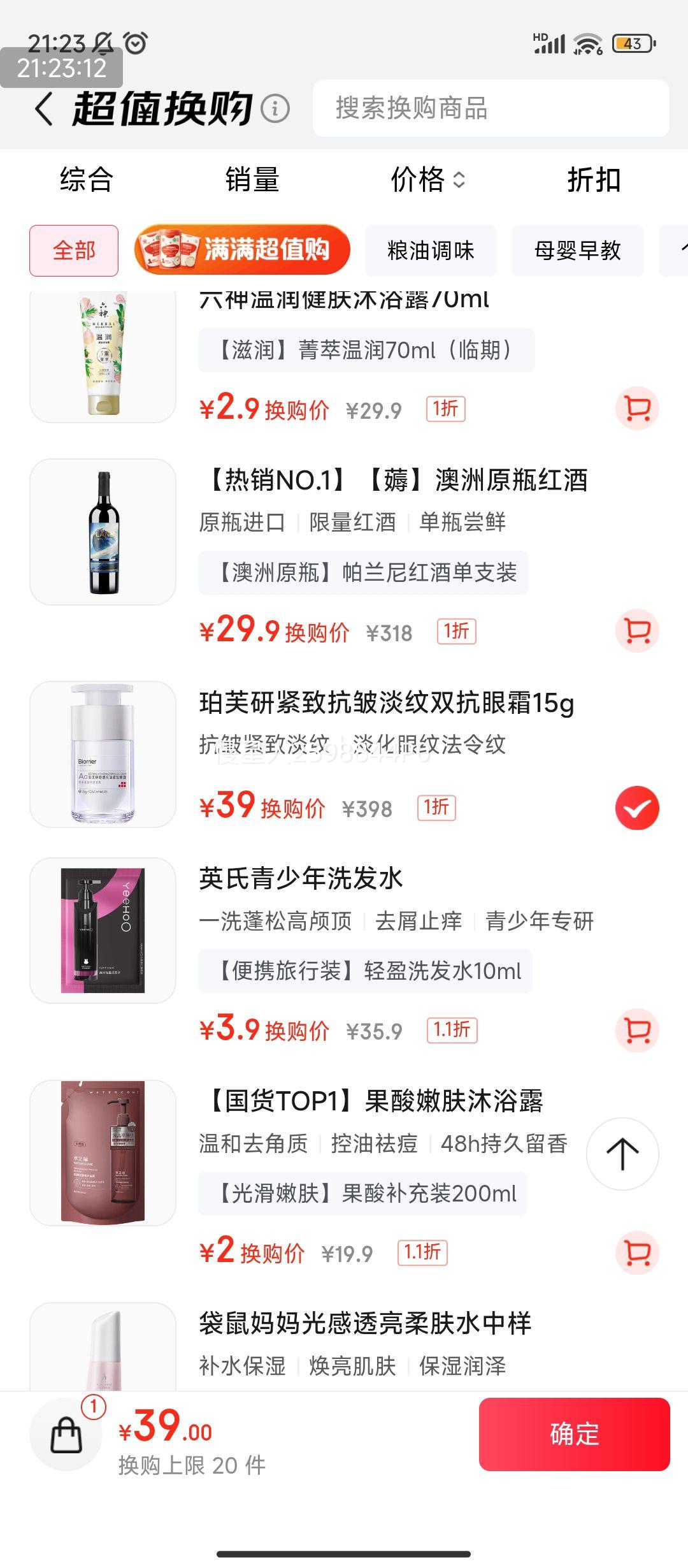Image resolution: width=688 pixels, height=1568 pixels.
Task: Tap the 搜索换购商品 search field
Action: 497,110
